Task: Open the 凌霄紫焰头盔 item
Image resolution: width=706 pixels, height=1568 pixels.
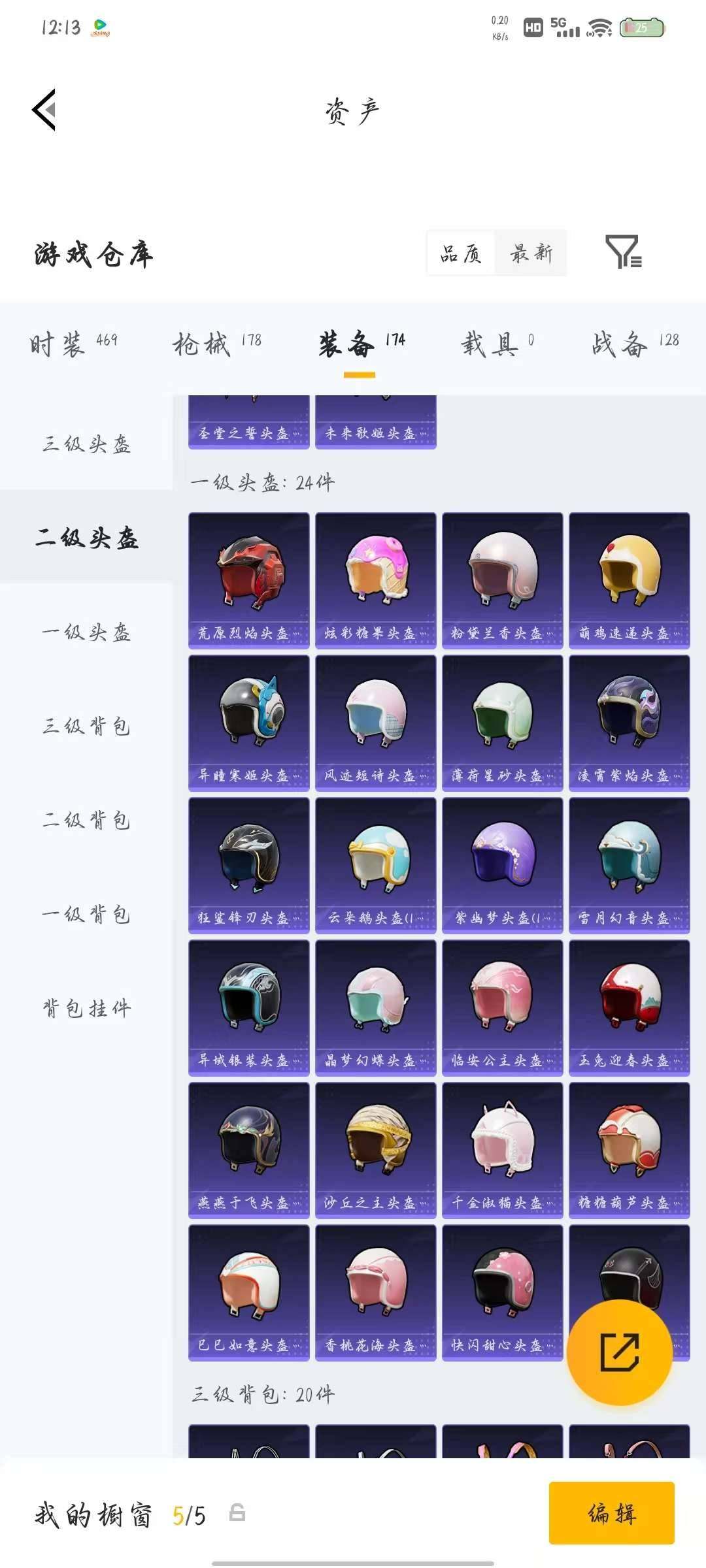Action: click(629, 723)
